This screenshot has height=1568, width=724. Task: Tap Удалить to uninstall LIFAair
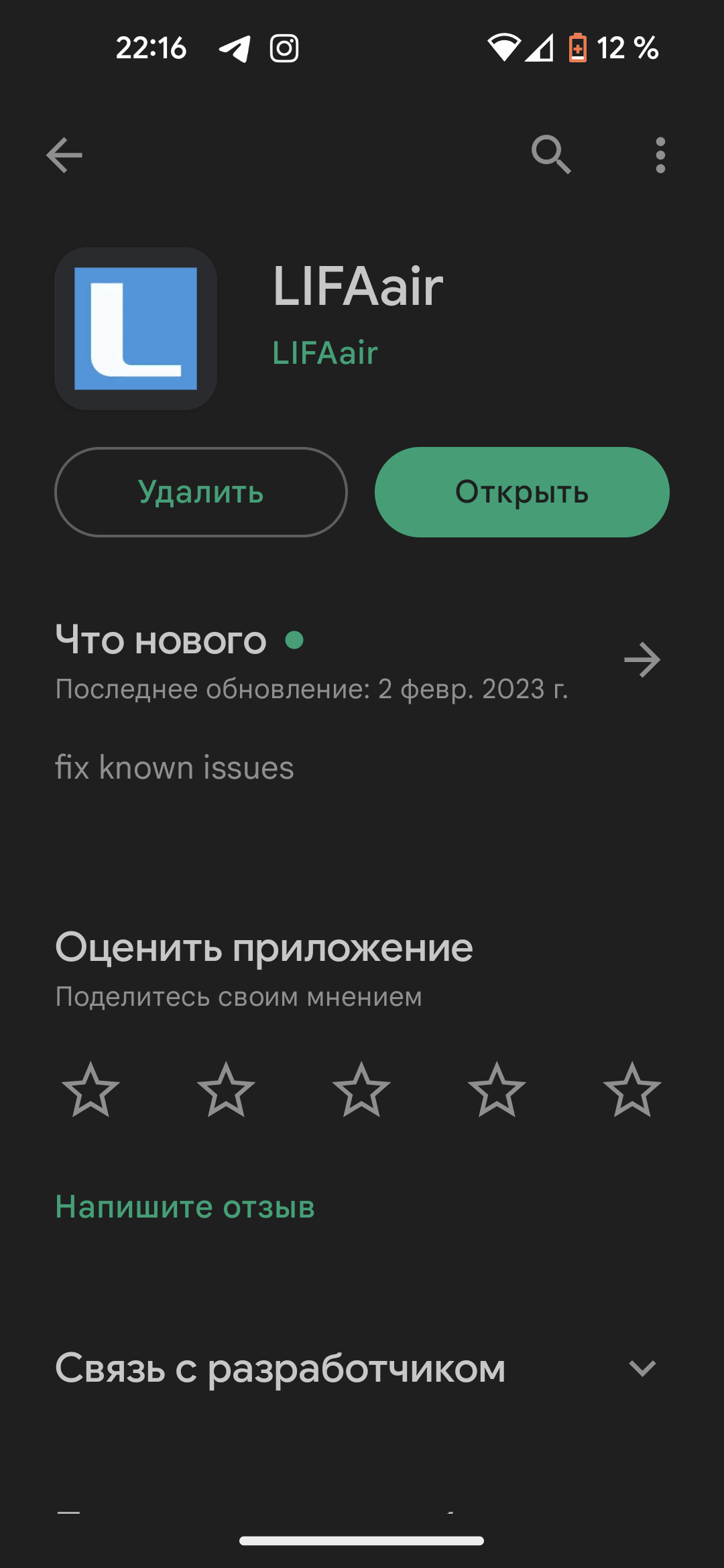click(201, 492)
